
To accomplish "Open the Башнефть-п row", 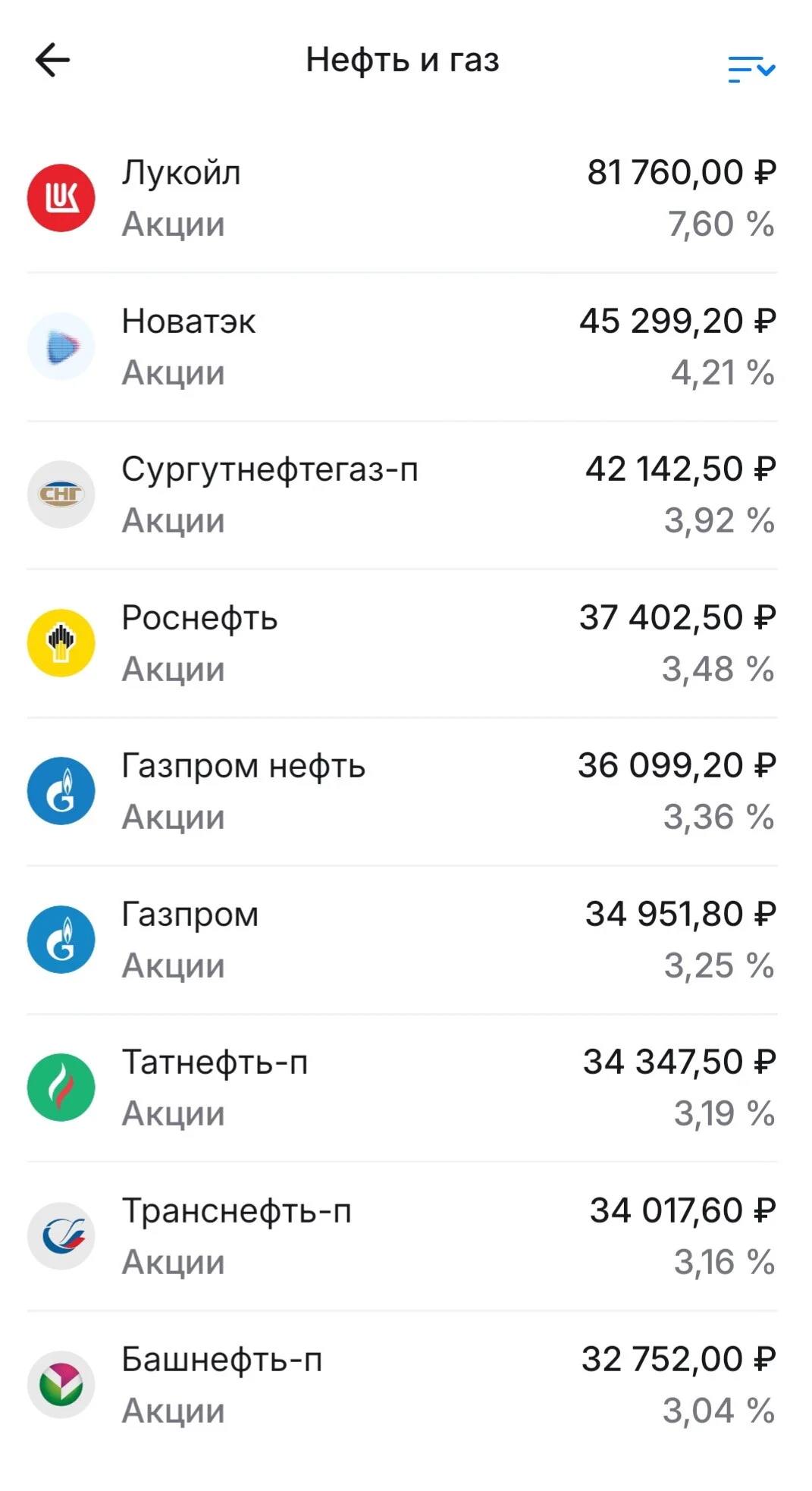I will tap(403, 1385).
